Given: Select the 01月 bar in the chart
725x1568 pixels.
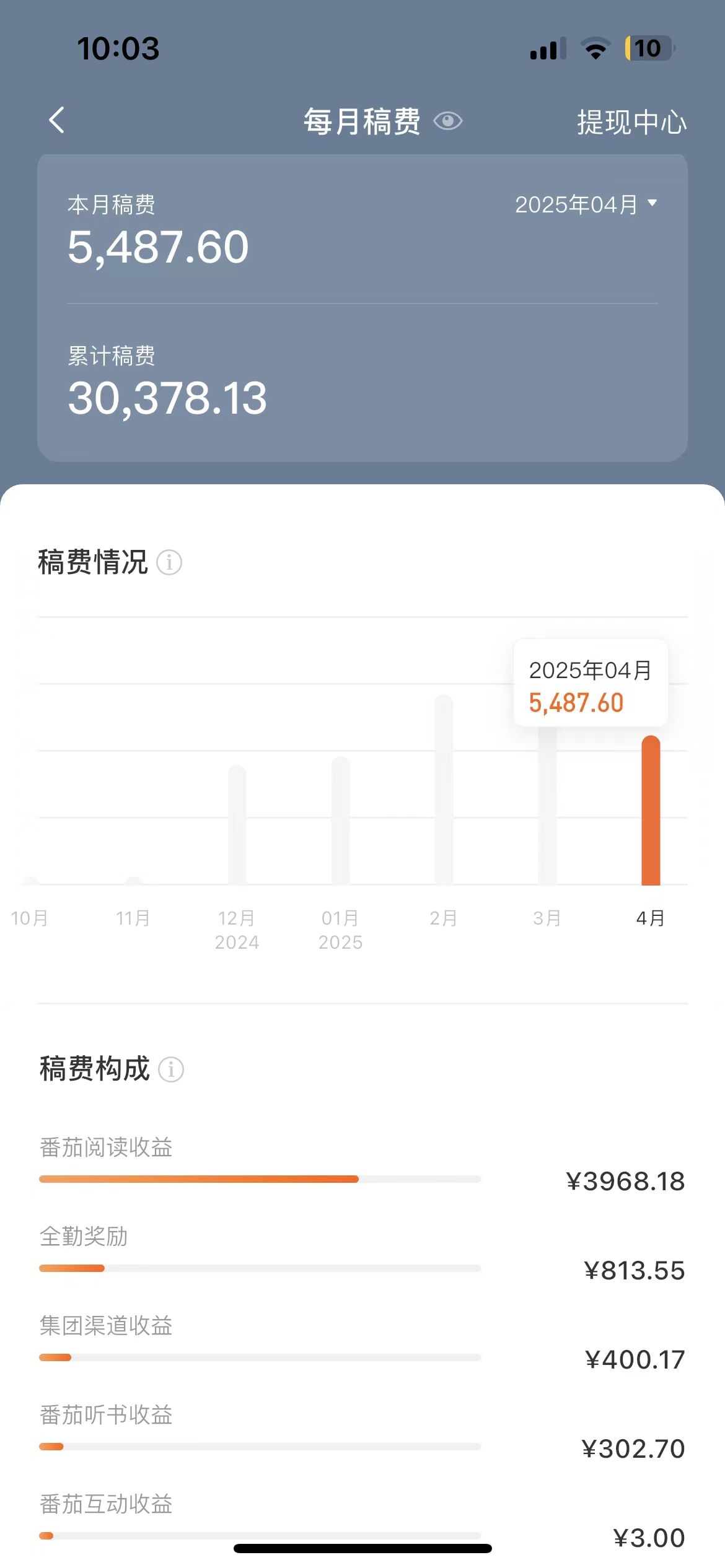Looking at the screenshot, I should pyautogui.click(x=341, y=820).
